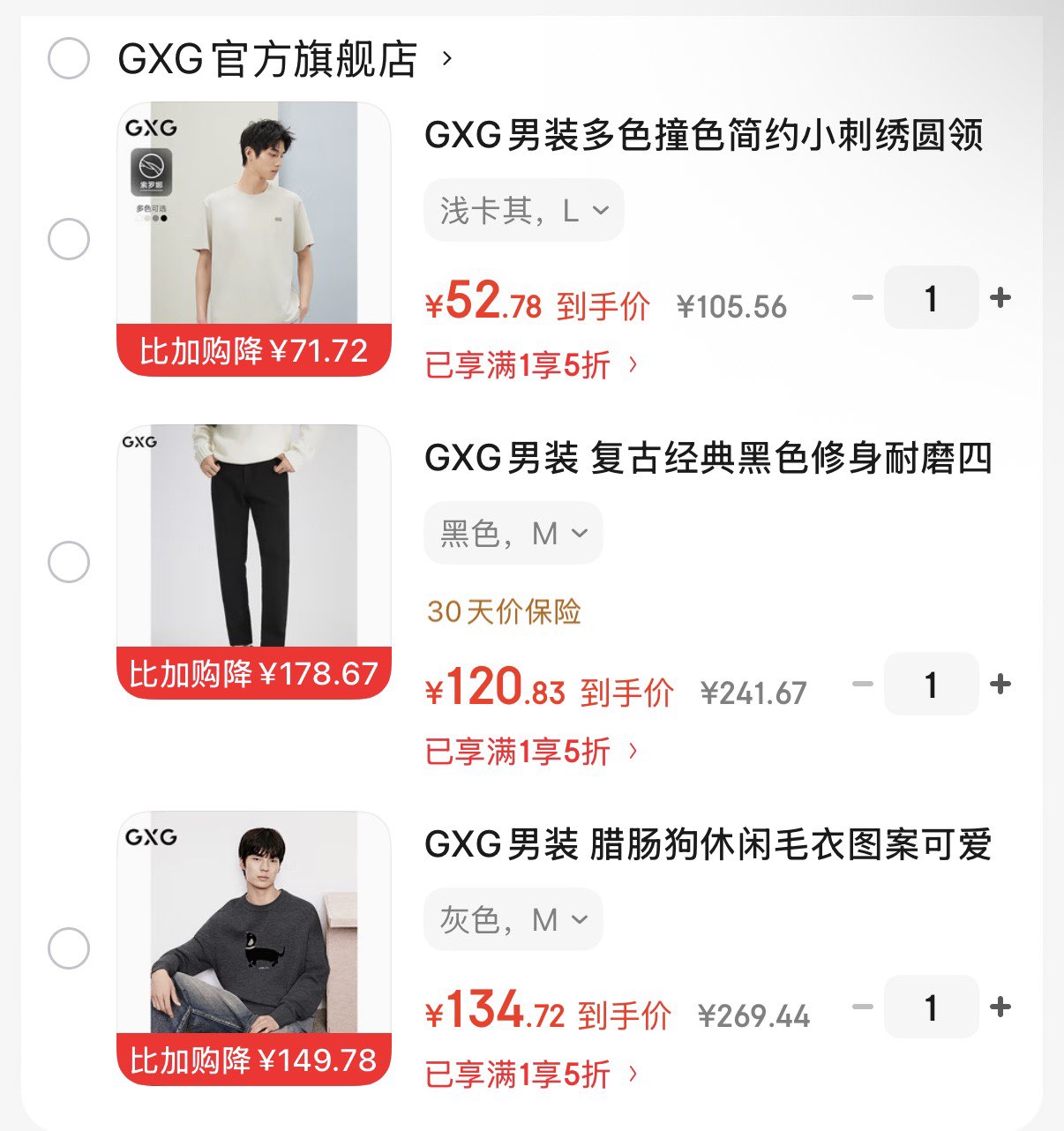
Task: Increase quantity of the ¥52.78 T-shirt
Action: 1000,298
